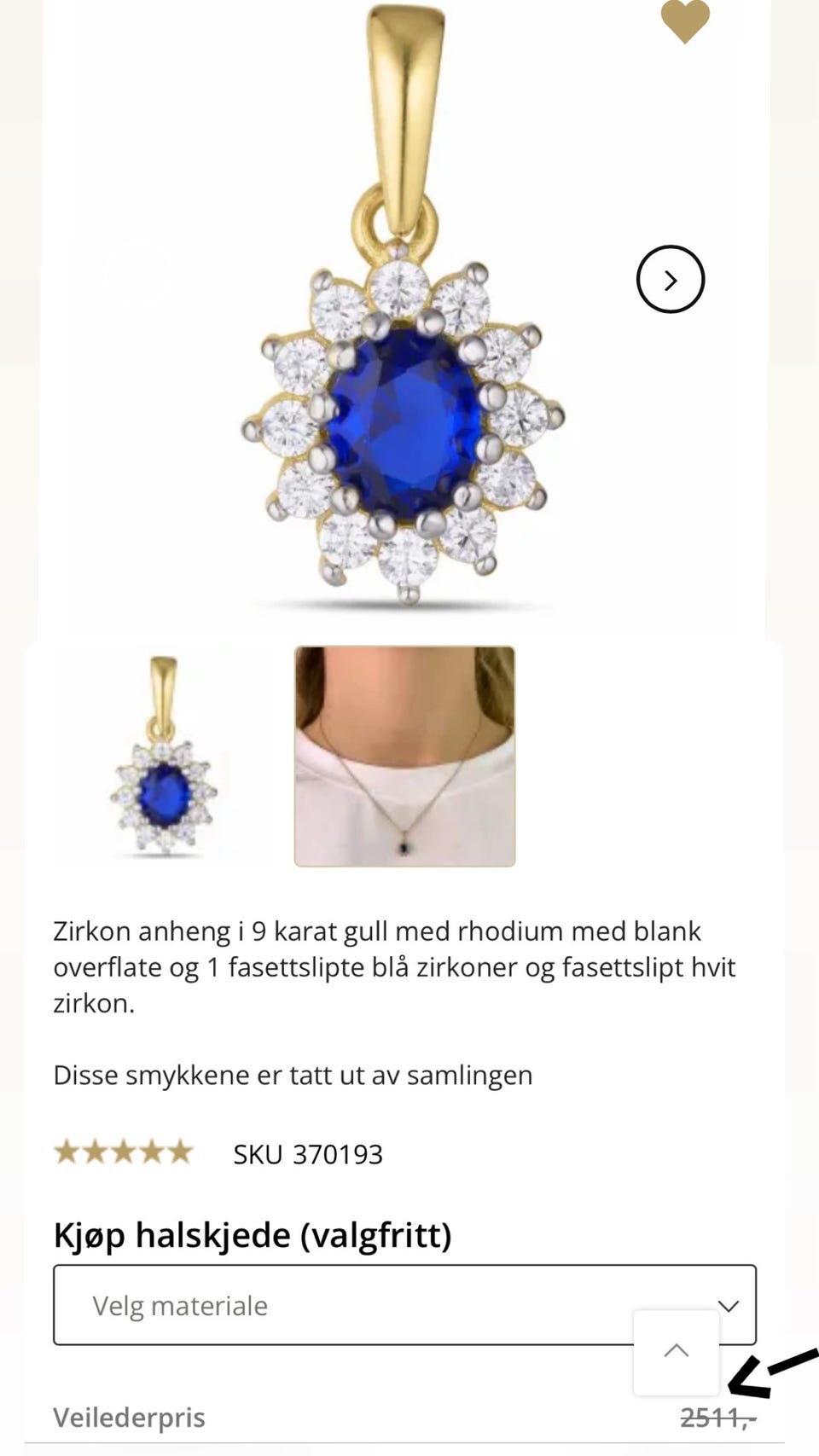This screenshot has height=1456, width=819.
Task: Select the Veilederpris label
Action: pos(129,1417)
